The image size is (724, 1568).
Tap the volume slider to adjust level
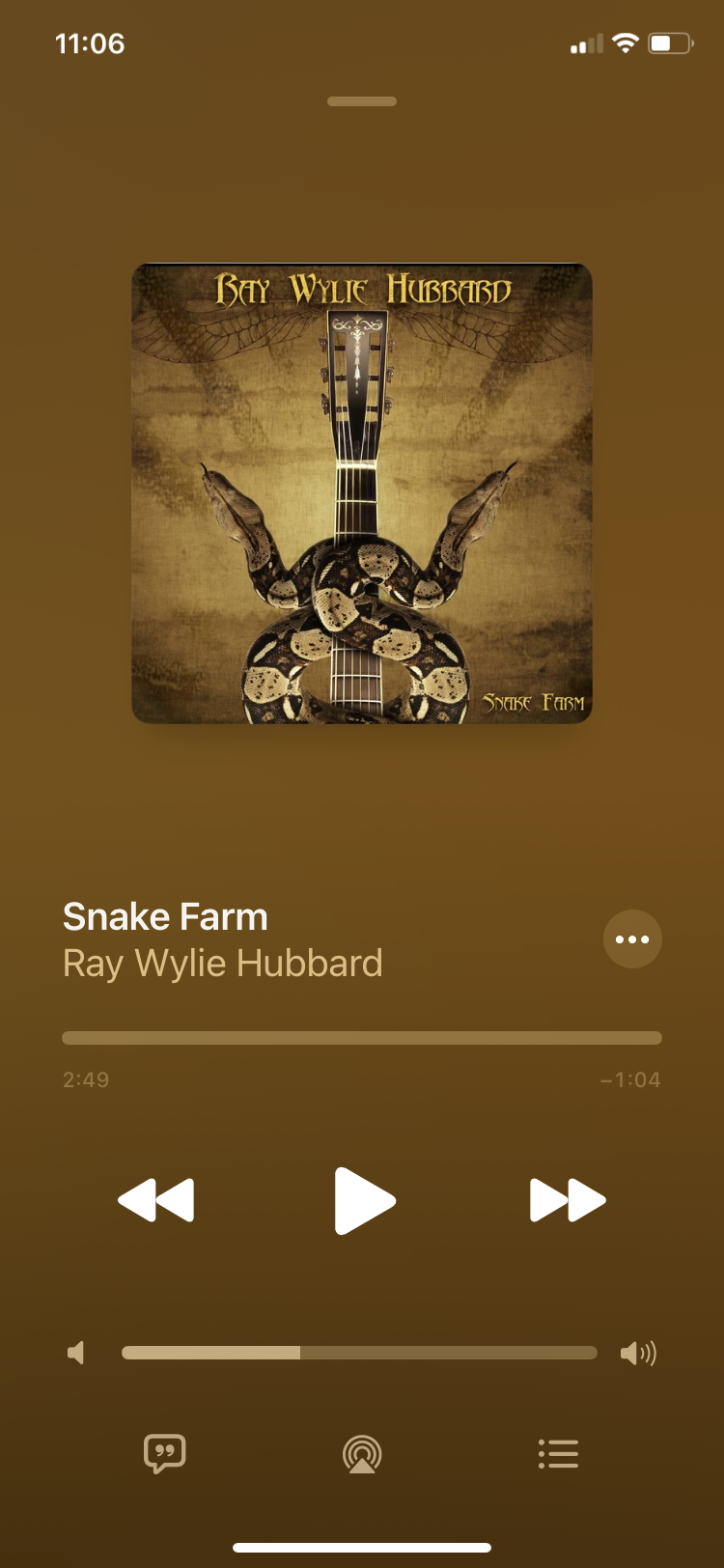(x=359, y=1353)
